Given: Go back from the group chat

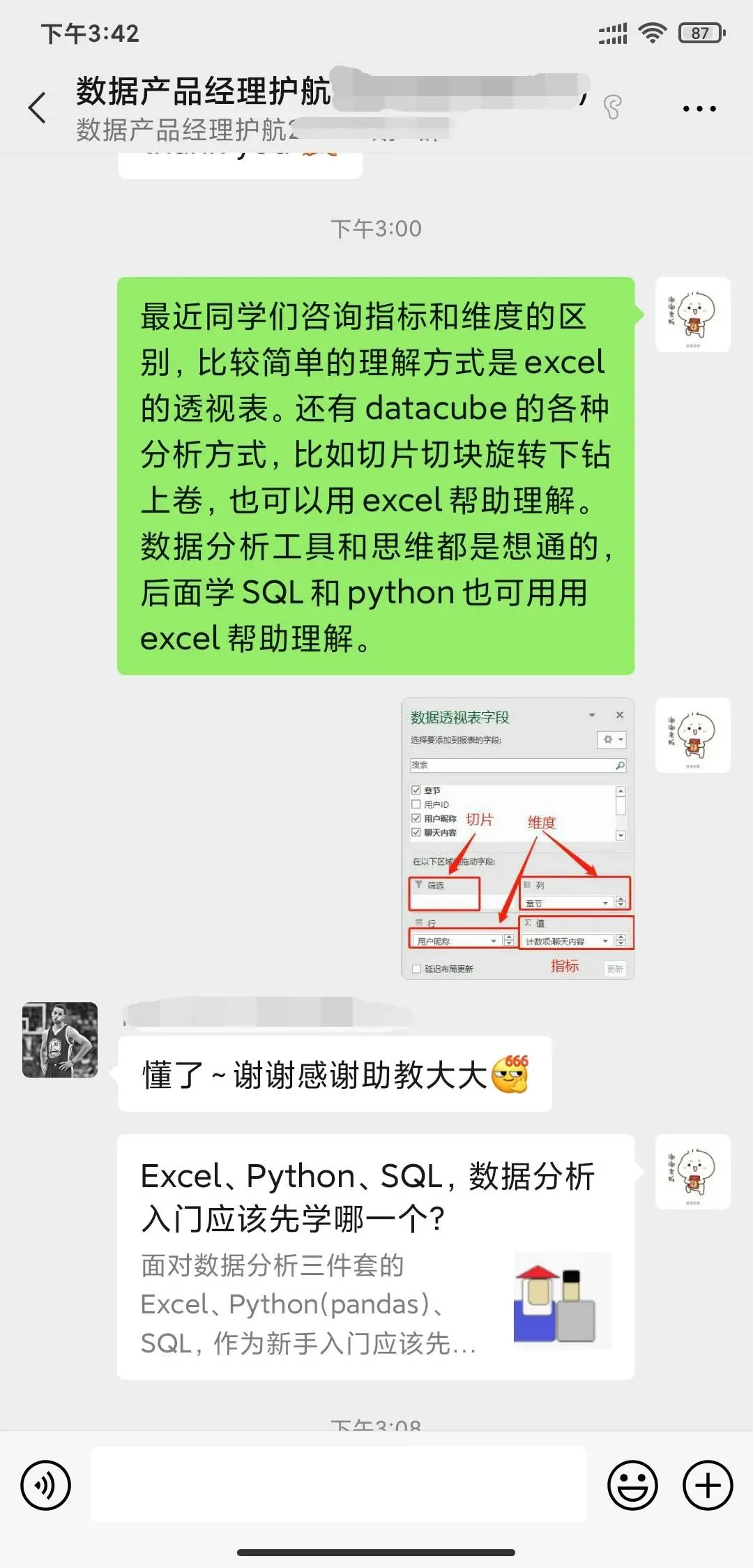Looking at the screenshot, I should tap(38, 108).
